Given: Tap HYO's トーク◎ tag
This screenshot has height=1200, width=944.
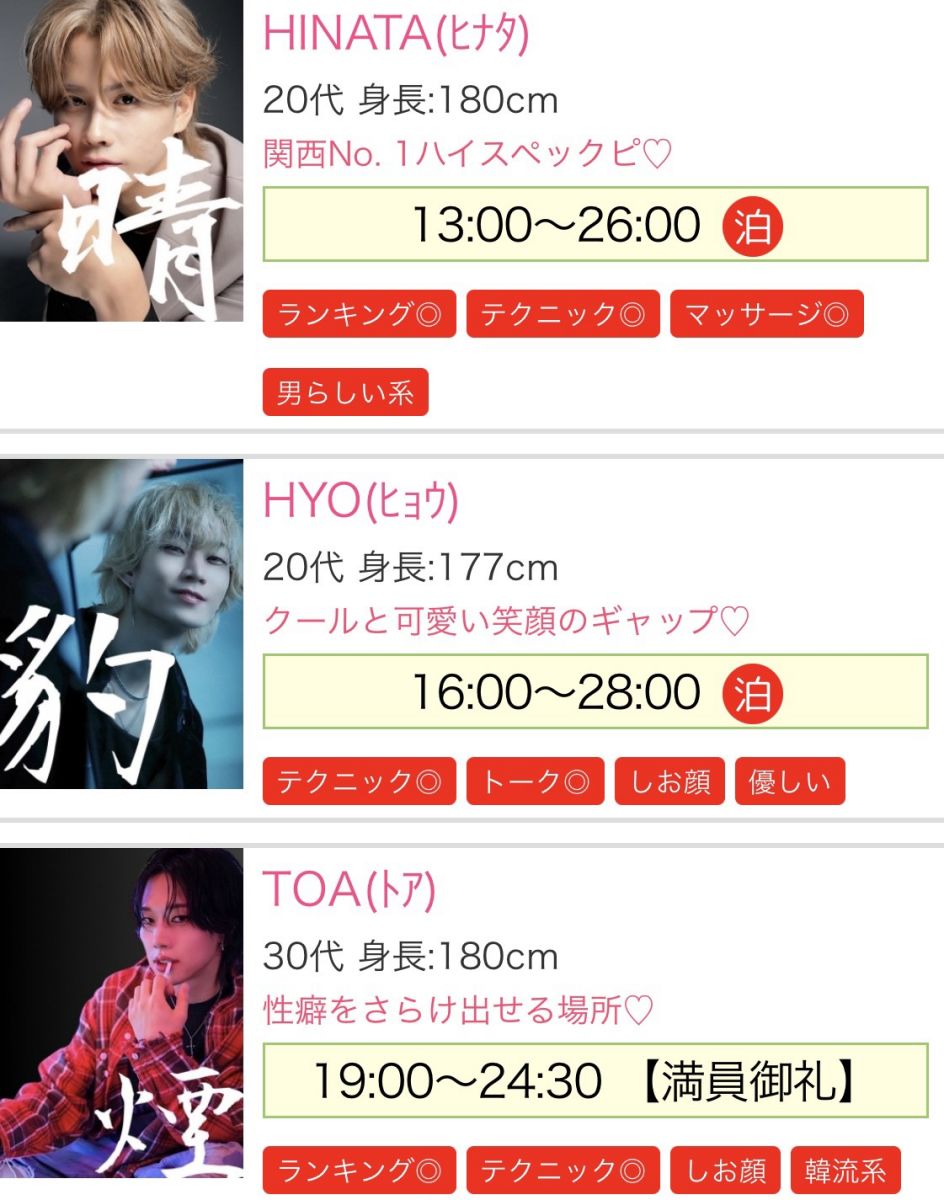Looking at the screenshot, I should 535,782.
